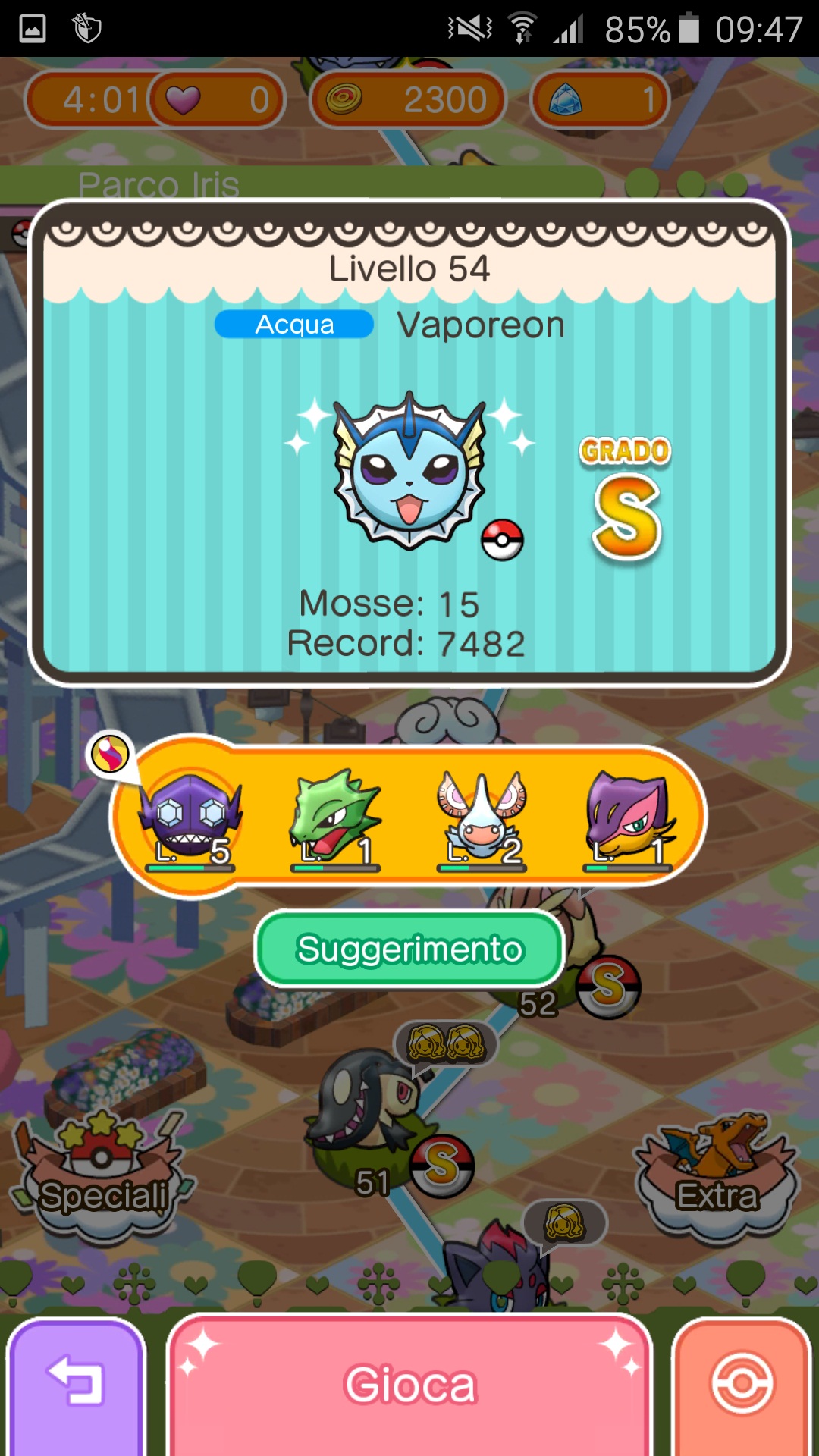819x1456 pixels.
Task: Tap the pink Gioca button
Action: 409,1384
